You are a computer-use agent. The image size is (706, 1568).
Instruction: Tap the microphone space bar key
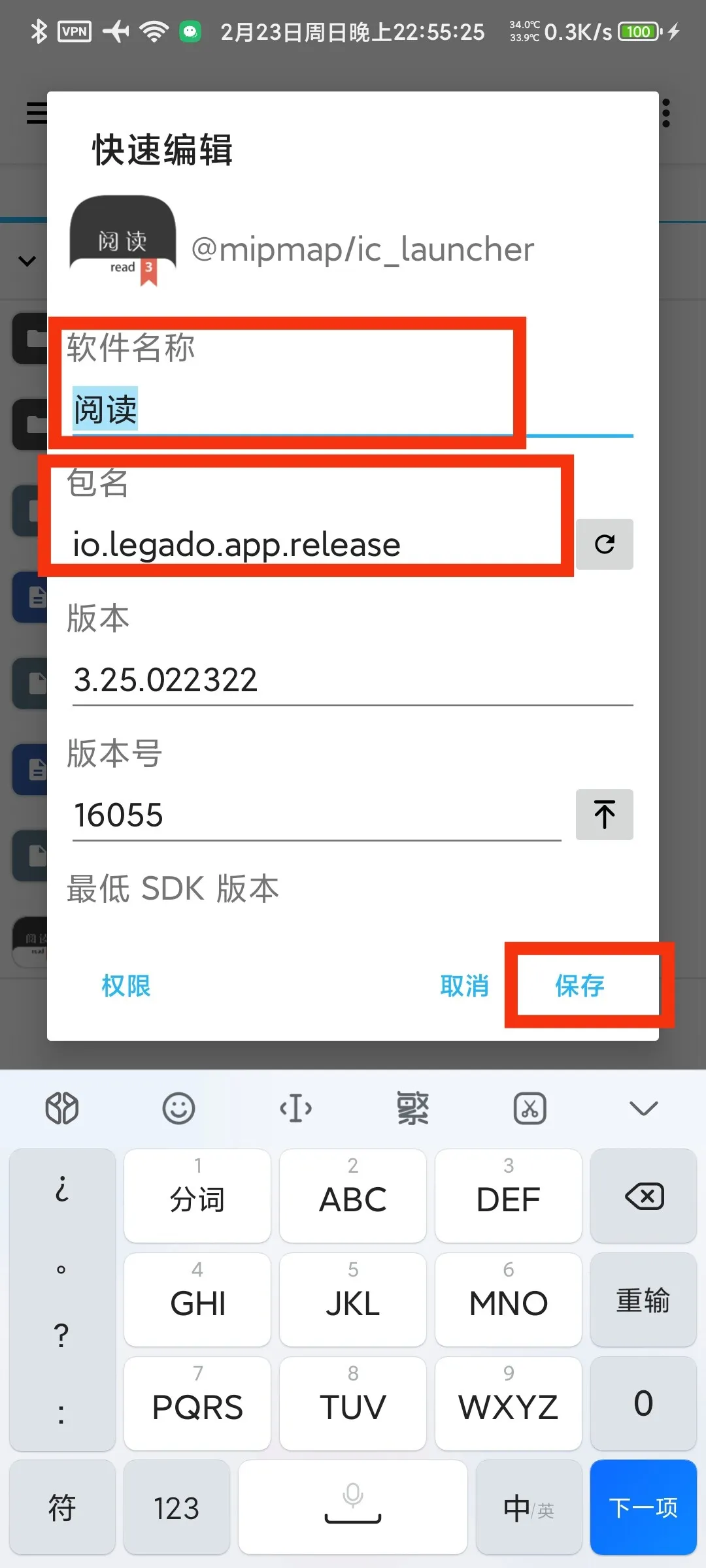click(352, 1507)
